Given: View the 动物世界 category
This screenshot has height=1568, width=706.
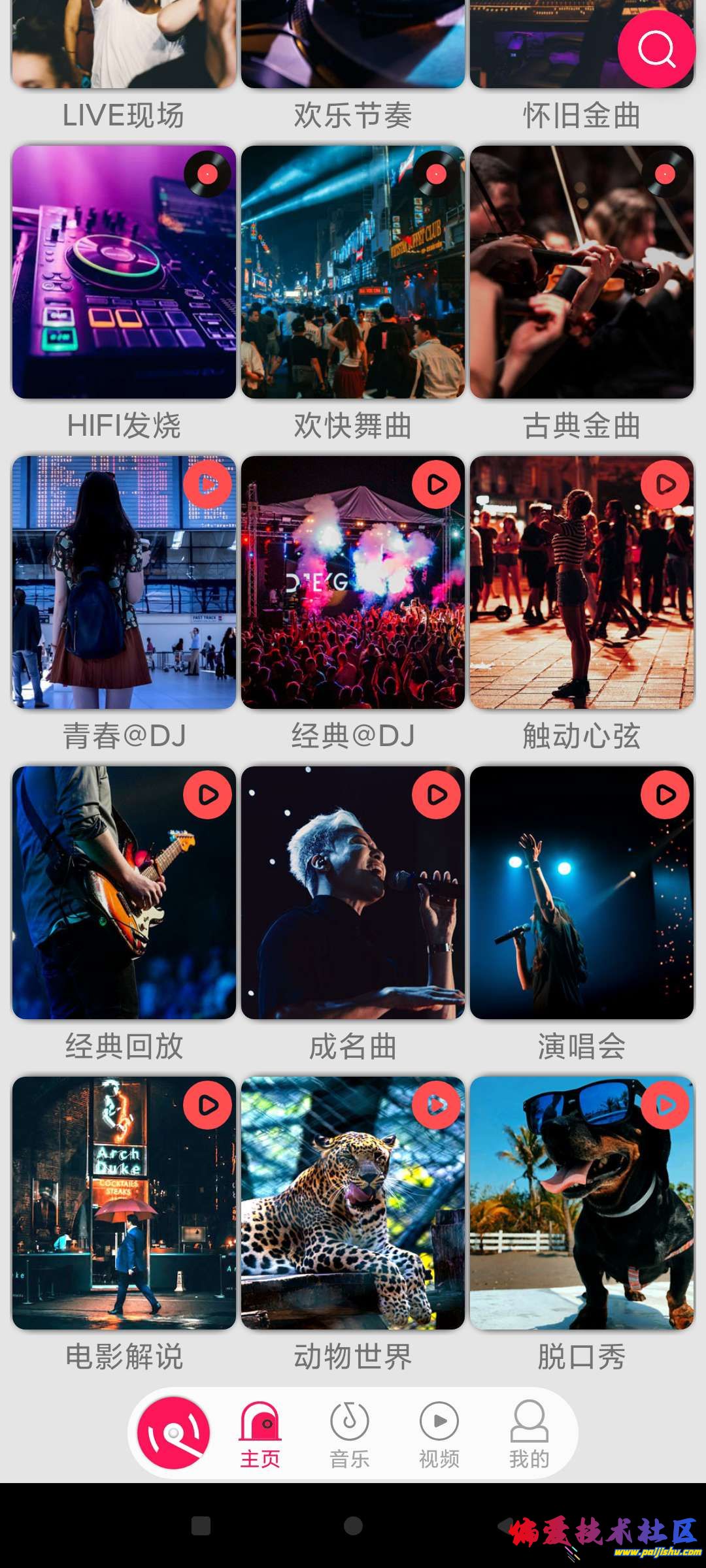Looking at the screenshot, I should pos(353,1203).
